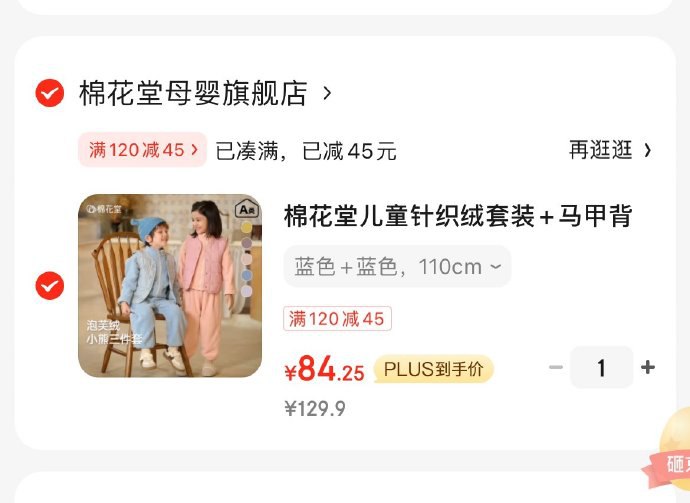The image size is (690, 503).
Task: Decrease the item quantity by one
Action: pos(556,368)
